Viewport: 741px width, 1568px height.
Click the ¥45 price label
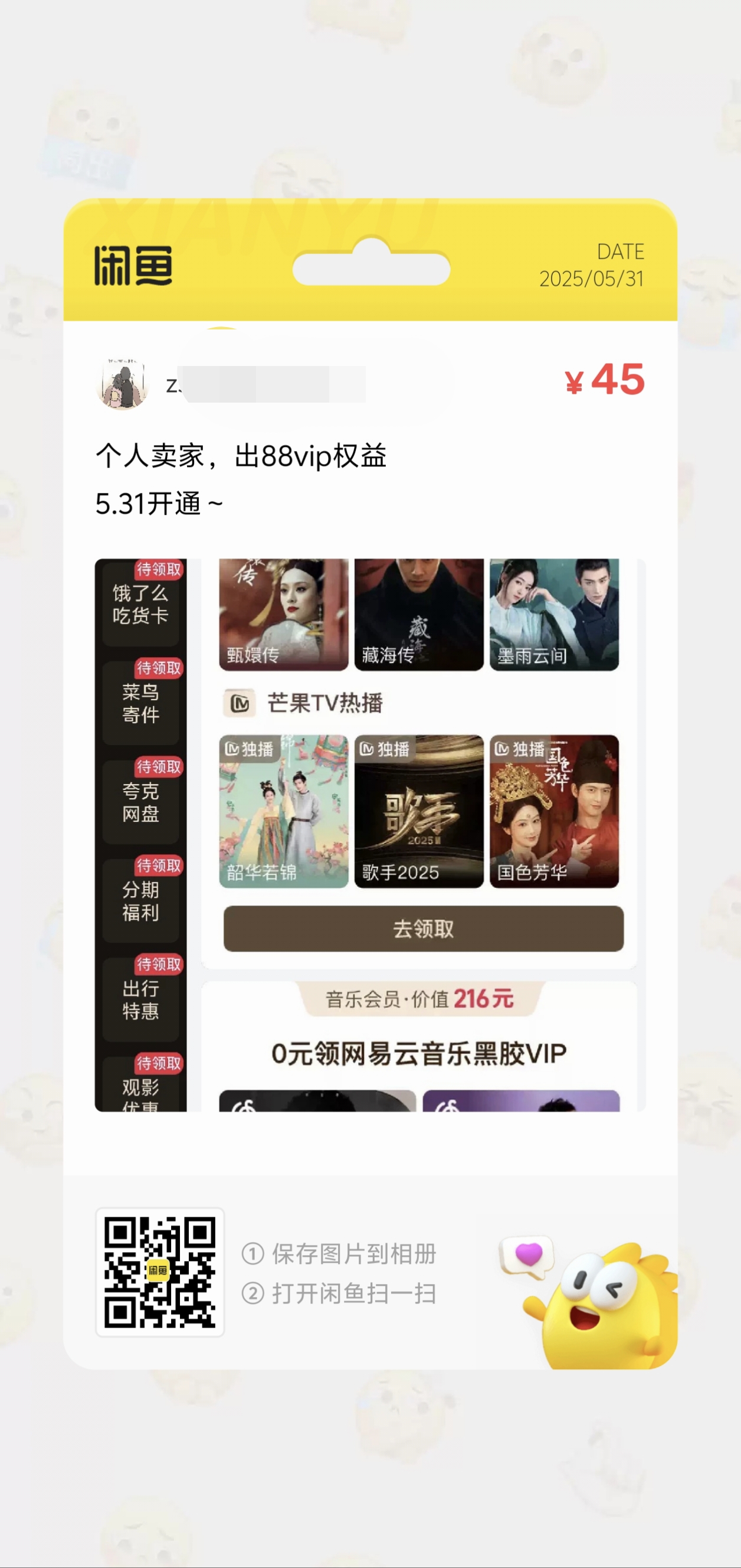604,381
